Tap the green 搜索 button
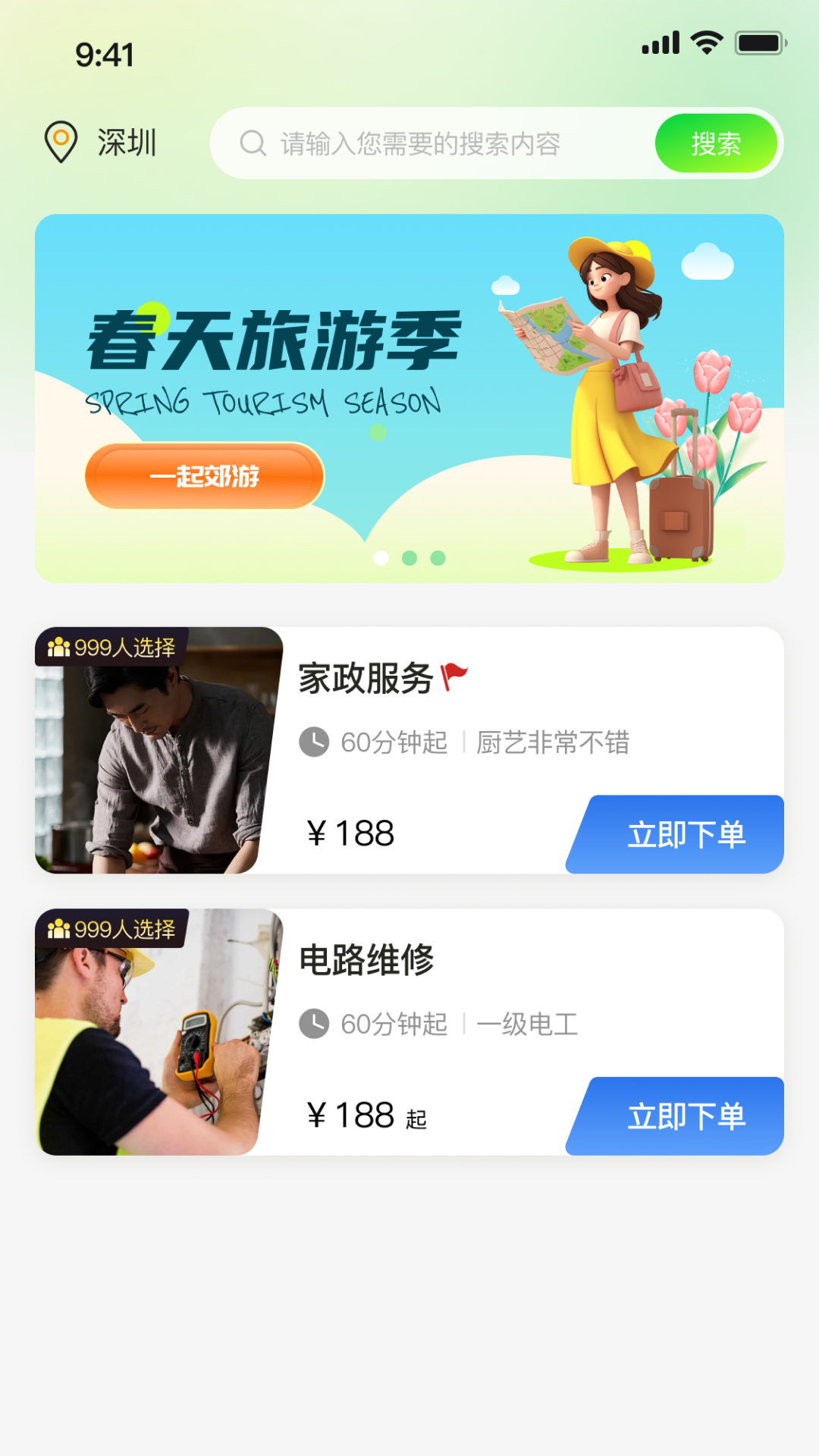 (x=715, y=143)
